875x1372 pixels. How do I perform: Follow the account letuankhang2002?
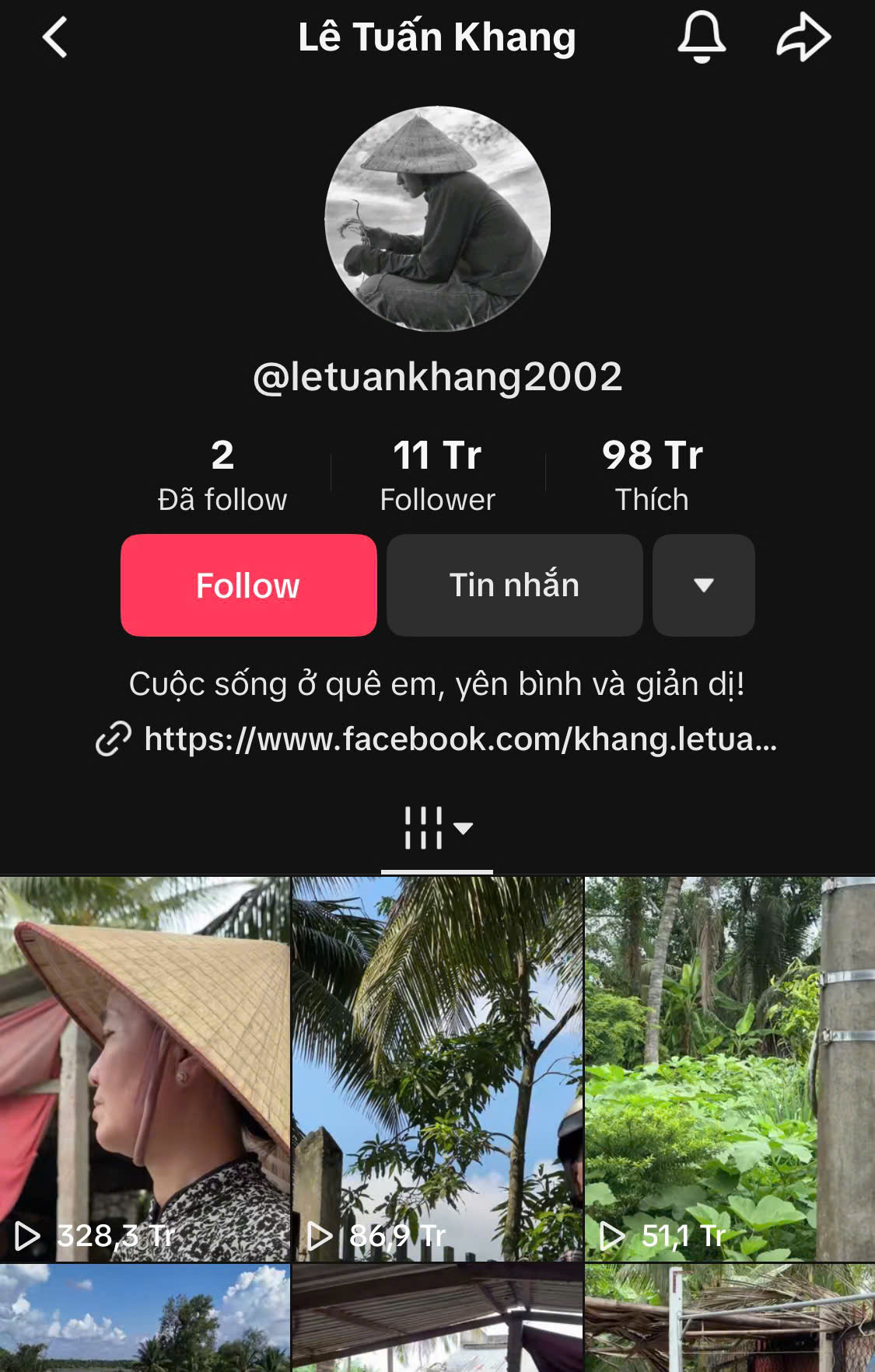247,585
